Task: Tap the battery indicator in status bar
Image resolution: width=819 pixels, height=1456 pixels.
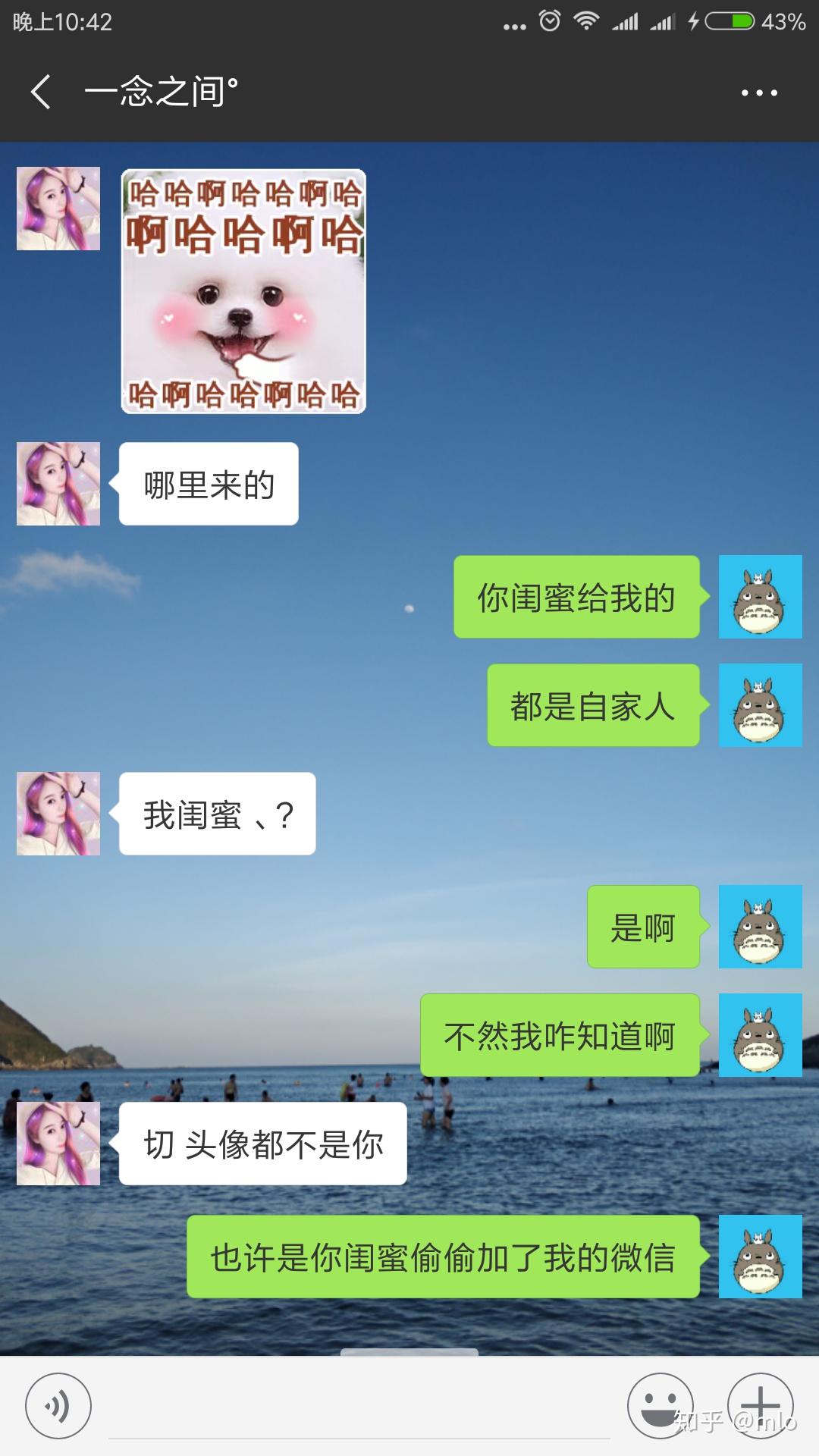Action: (730, 20)
